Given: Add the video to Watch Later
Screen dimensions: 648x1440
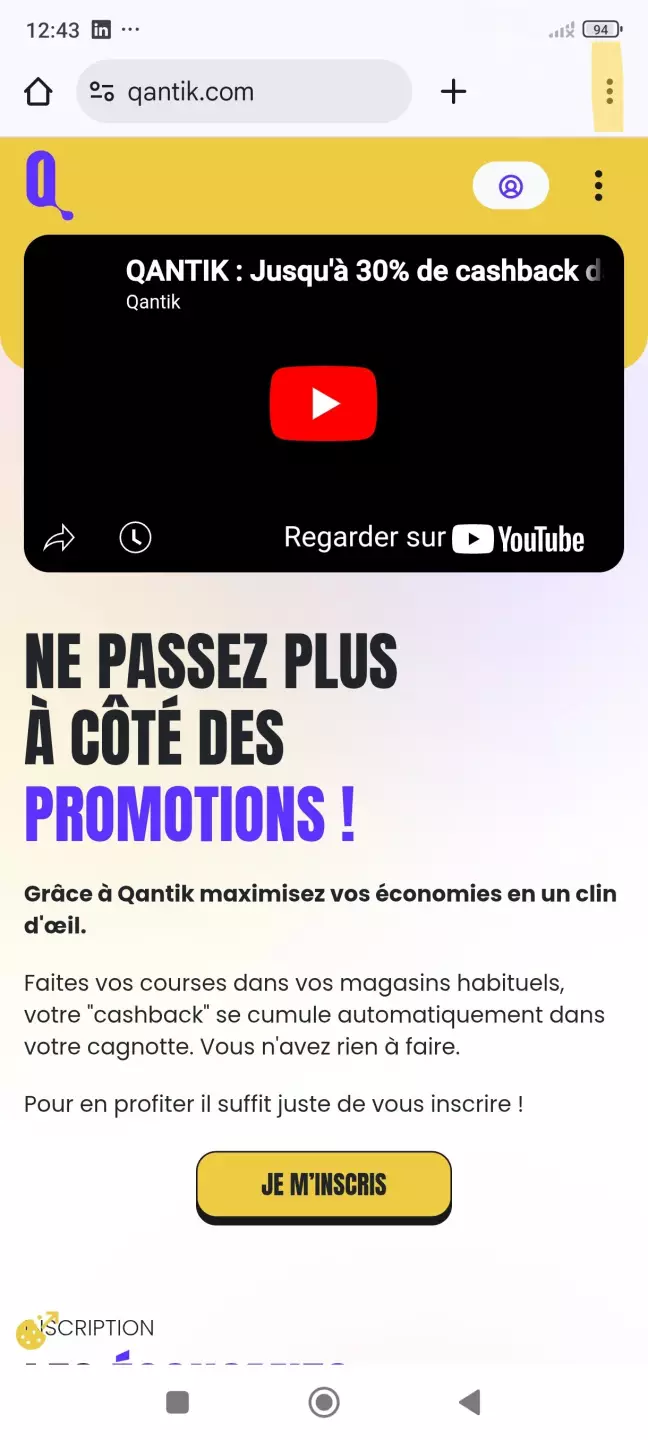Looking at the screenshot, I should pos(135,538).
